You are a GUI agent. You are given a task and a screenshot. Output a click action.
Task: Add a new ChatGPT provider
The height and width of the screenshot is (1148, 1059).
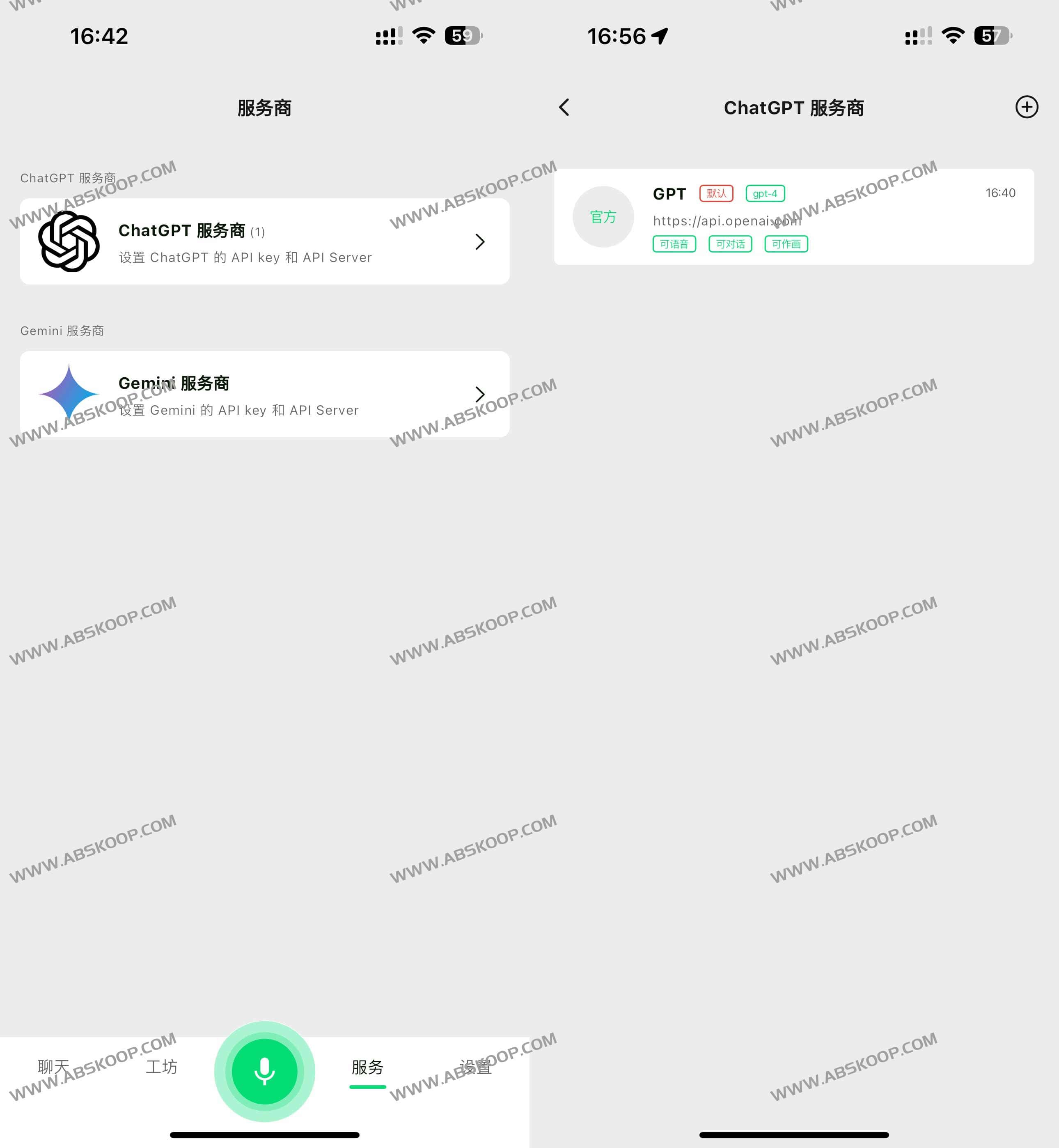coord(1026,107)
